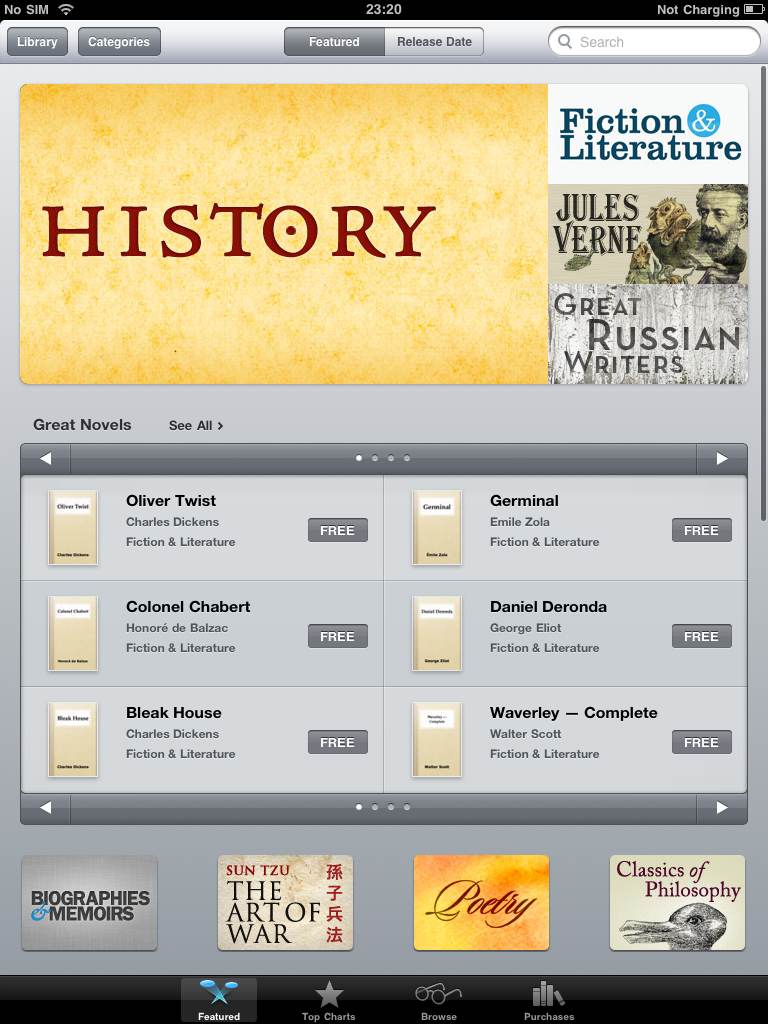The image size is (768, 1024).
Task: Open the Jules Verne collection
Action: click(648, 234)
